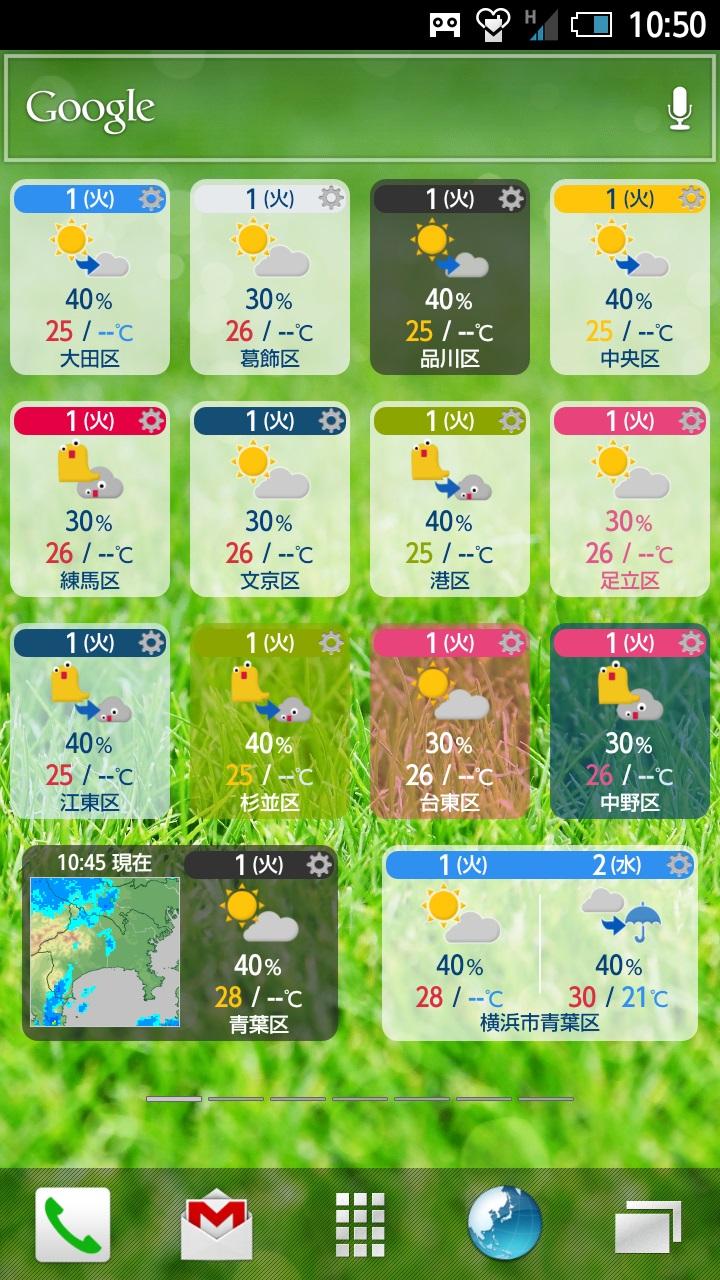720x1280 pixels.
Task: View the 10:45 rain radar map
Action: pyautogui.click(x=105, y=951)
